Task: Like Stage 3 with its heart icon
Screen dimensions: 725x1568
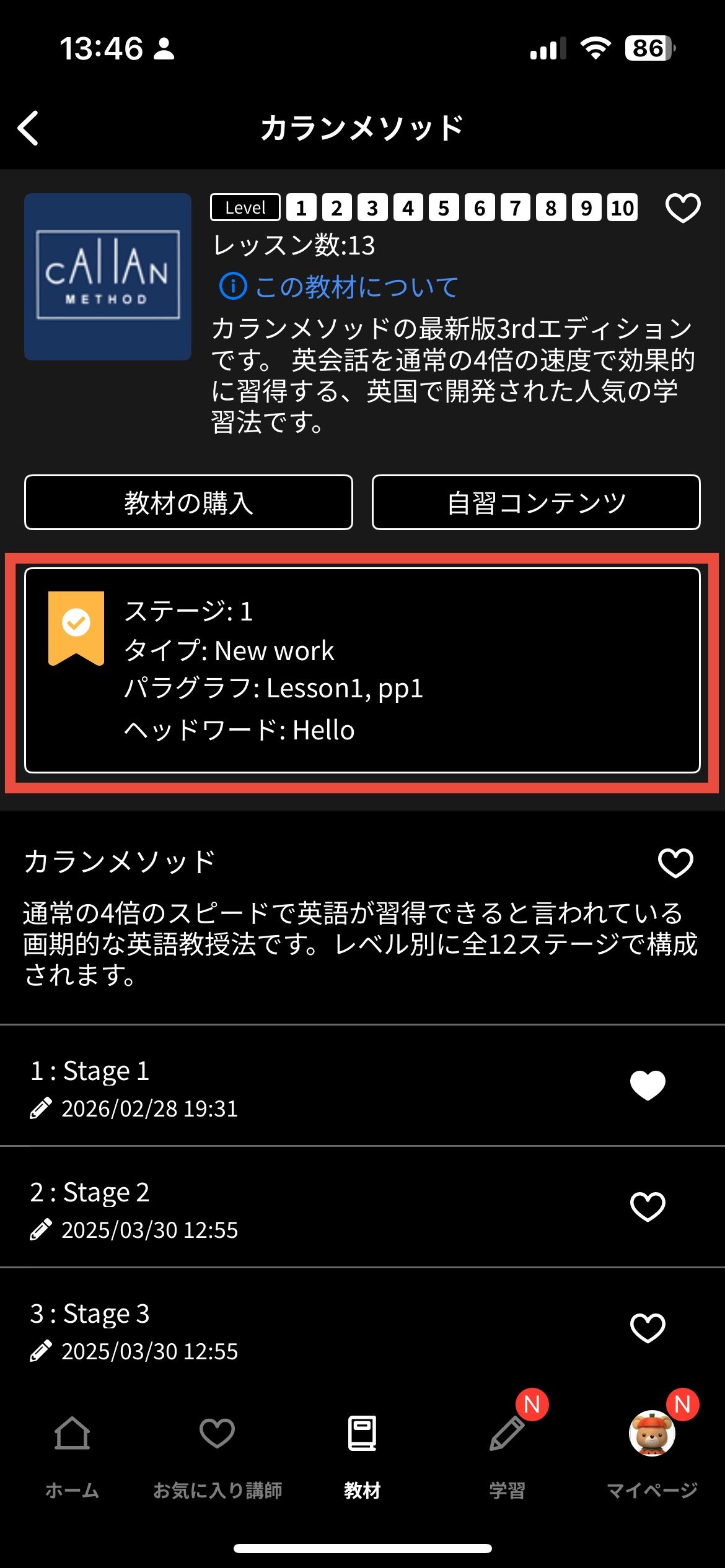Action: point(648,1328)
